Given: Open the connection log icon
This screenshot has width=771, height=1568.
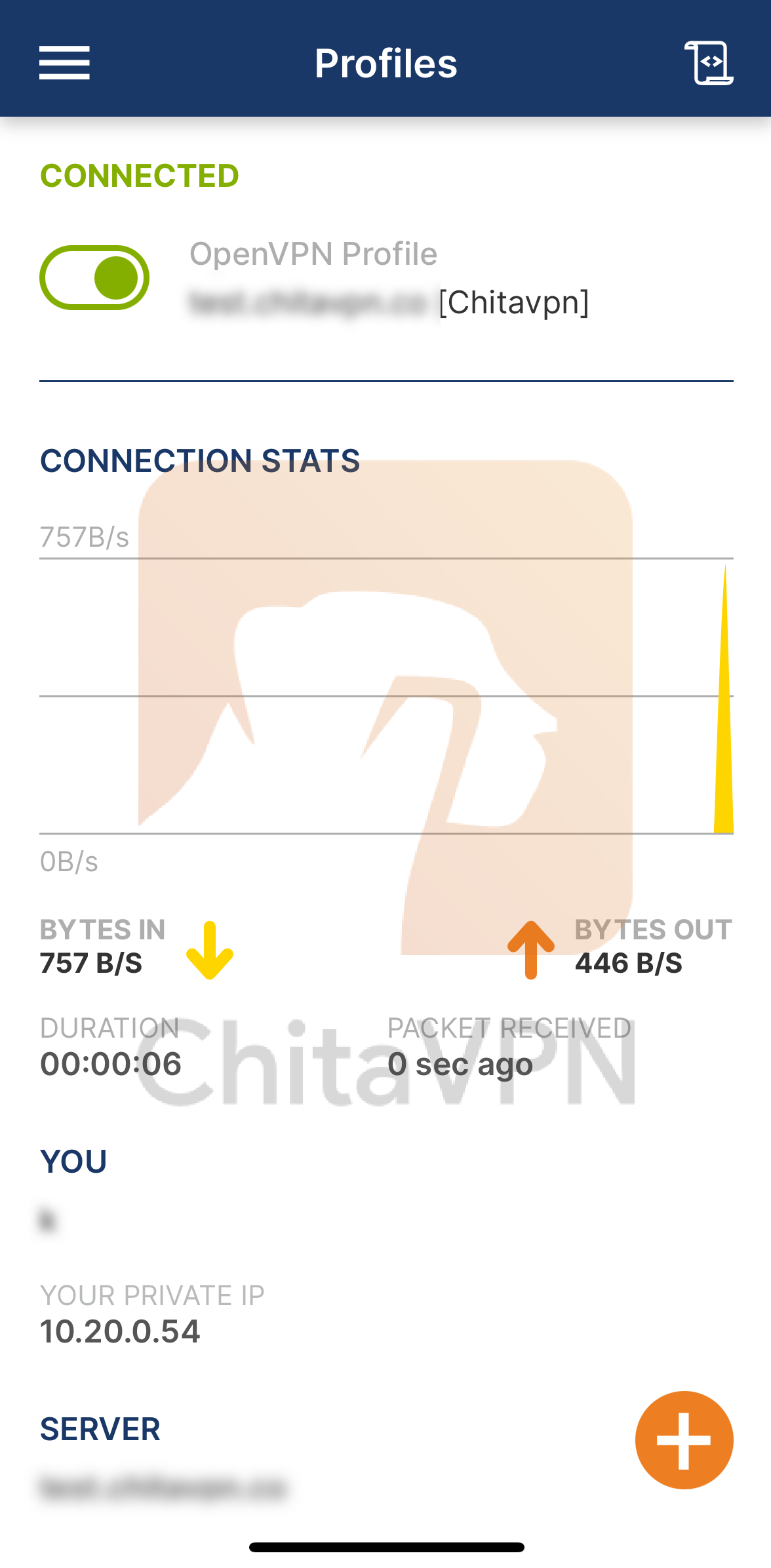Looking at the screenshot, I should click(709, 63).
